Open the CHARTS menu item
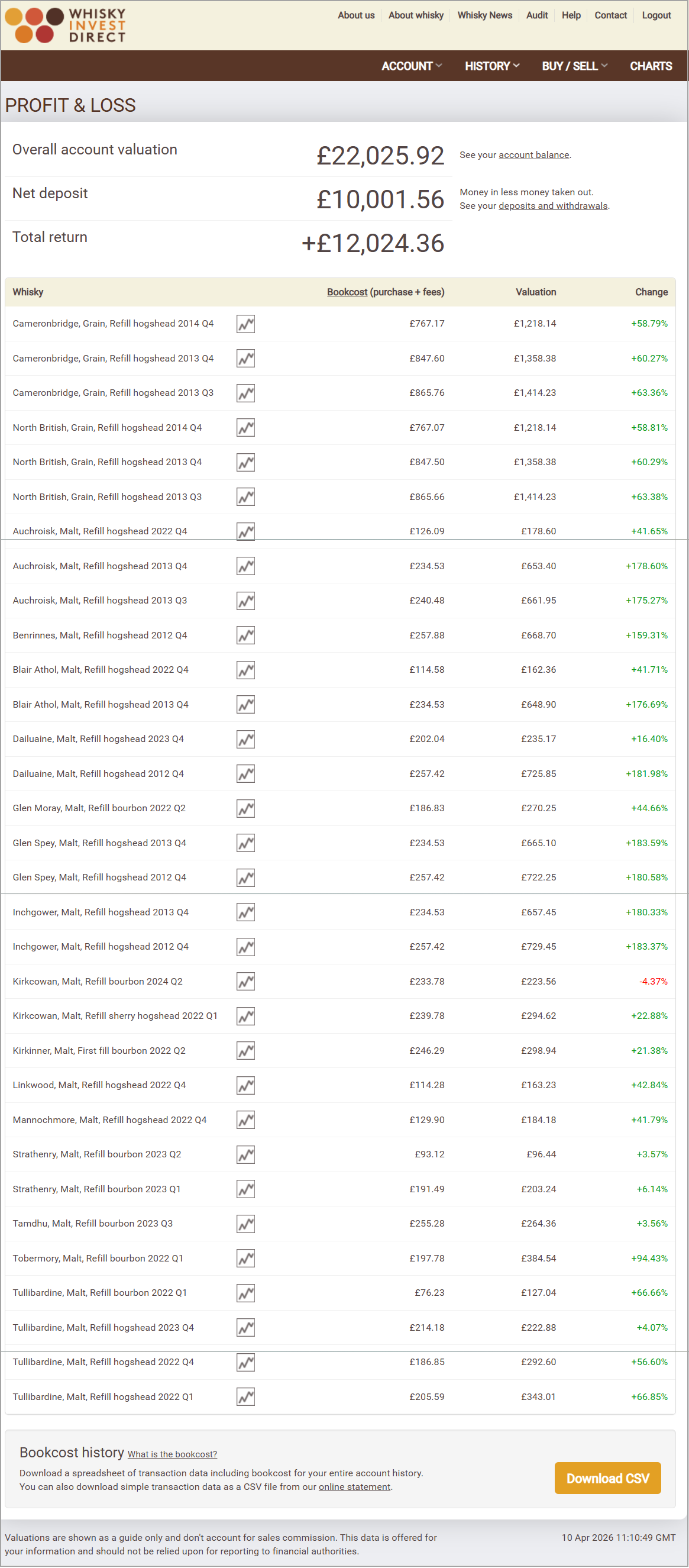The height and width of the screenshot is (1568, 689). pyautogui.click(x=651, y=66)
